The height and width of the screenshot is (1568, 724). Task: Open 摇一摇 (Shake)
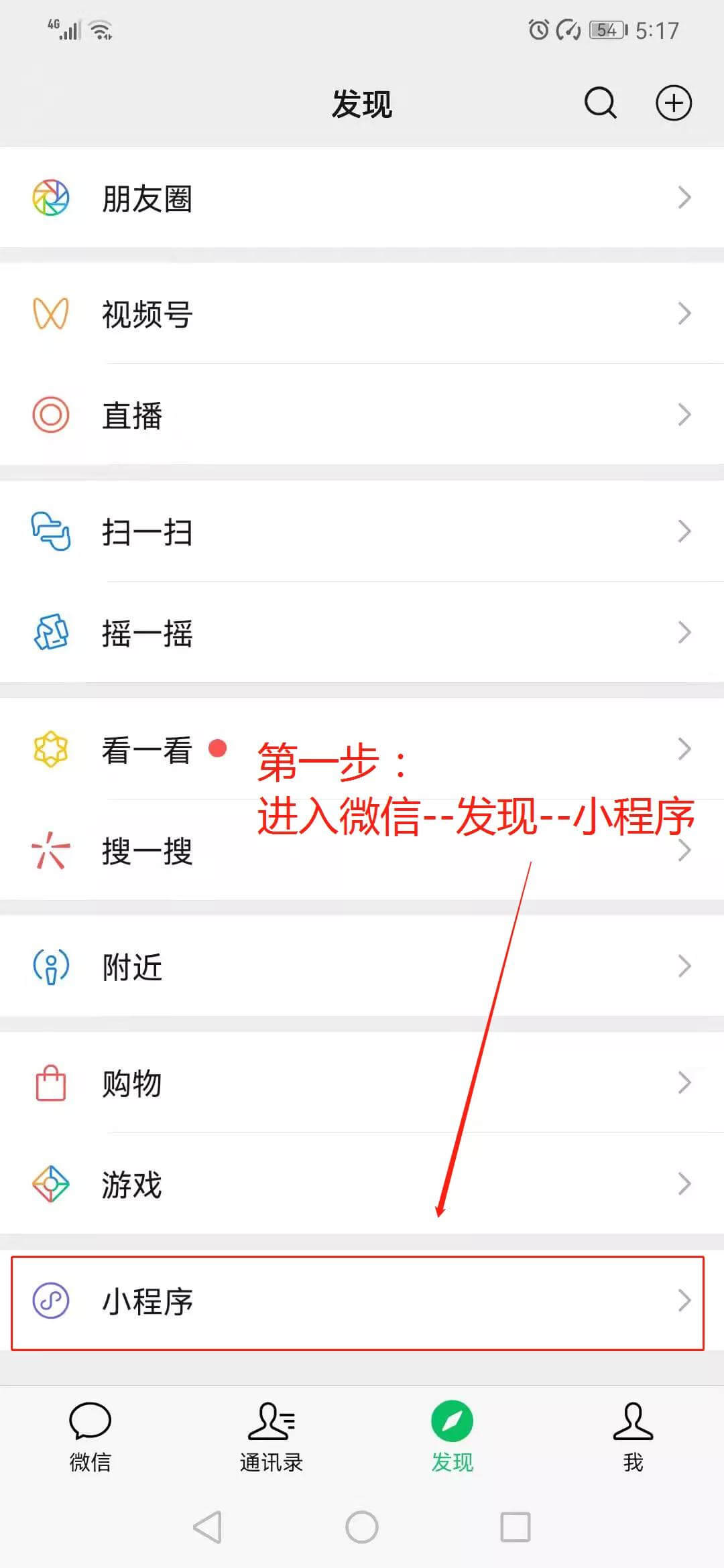pos(362,633)
